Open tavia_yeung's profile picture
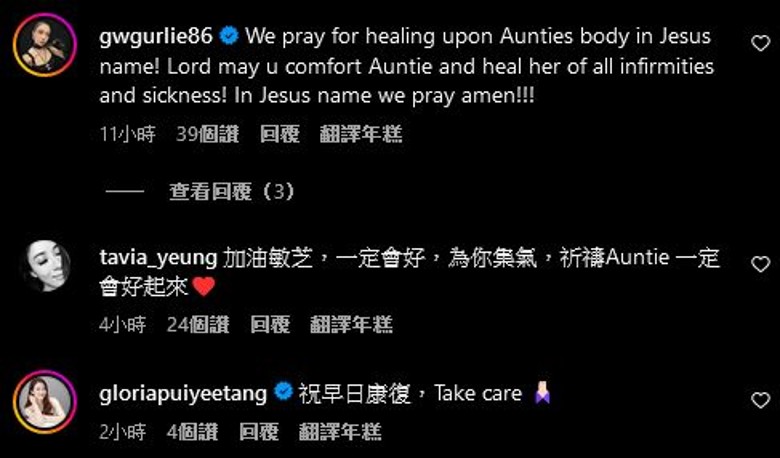The height and width of the screenshot is (458, 780). (44, 266)
